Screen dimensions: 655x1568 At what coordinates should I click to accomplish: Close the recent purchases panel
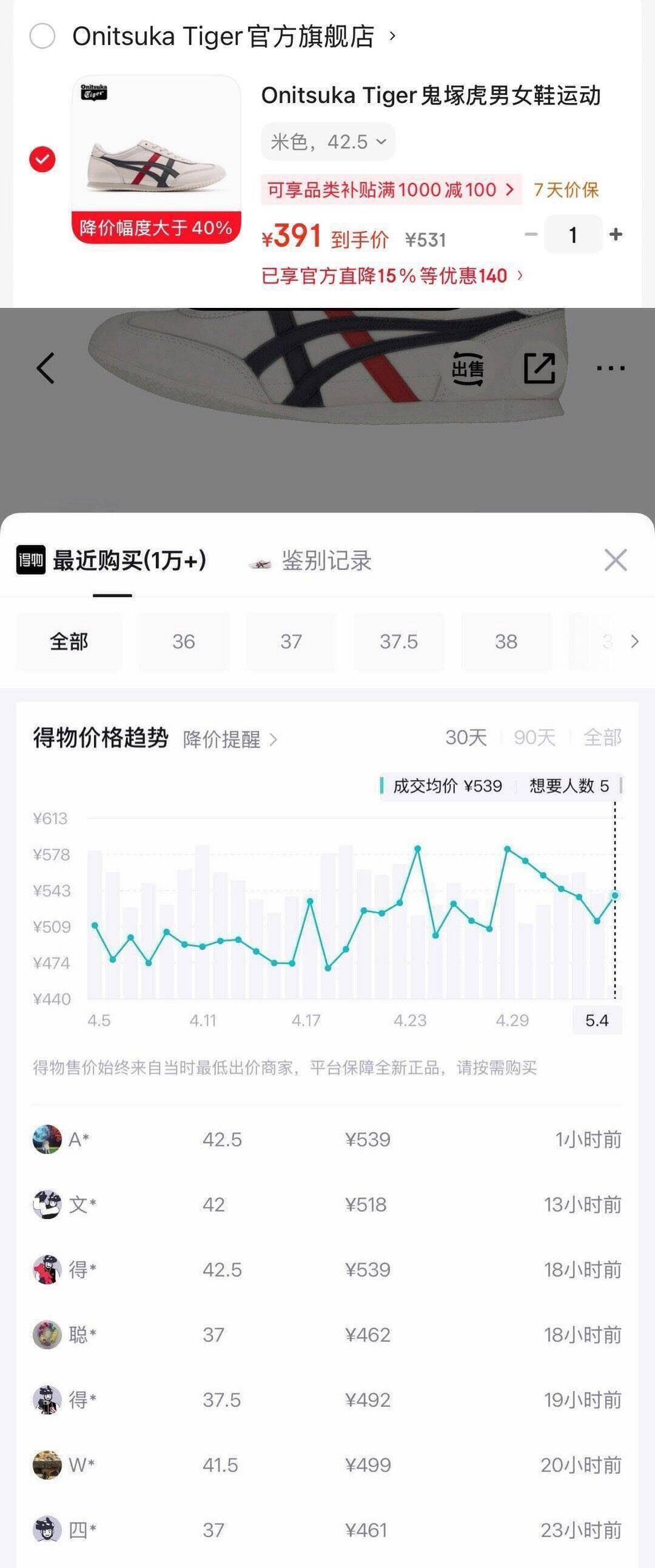coord(616,560)
